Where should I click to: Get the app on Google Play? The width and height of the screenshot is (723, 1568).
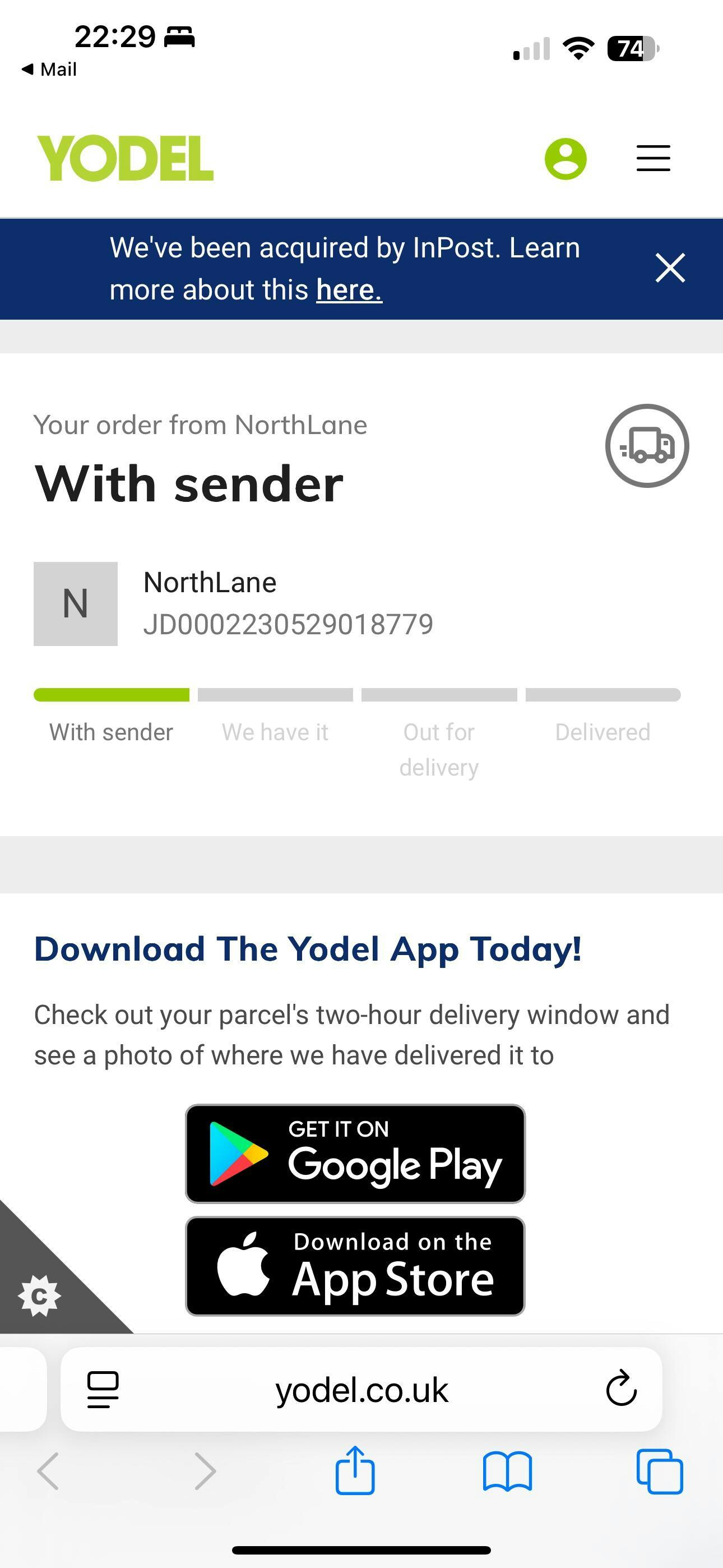coord(355,1154)
